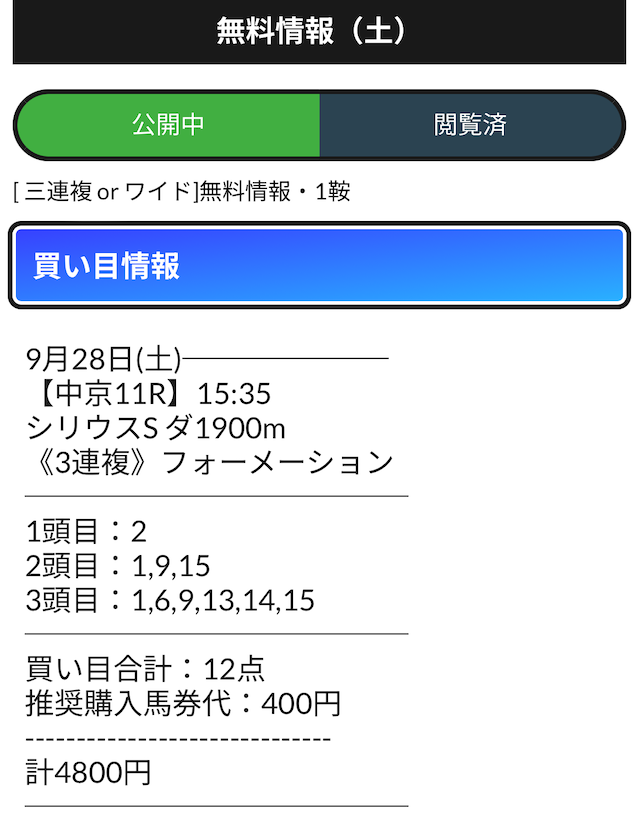The image size is (640, 819).
Task: Select the 閲覧済 tab
Action: pyautogui.click(x=471, y=125)
